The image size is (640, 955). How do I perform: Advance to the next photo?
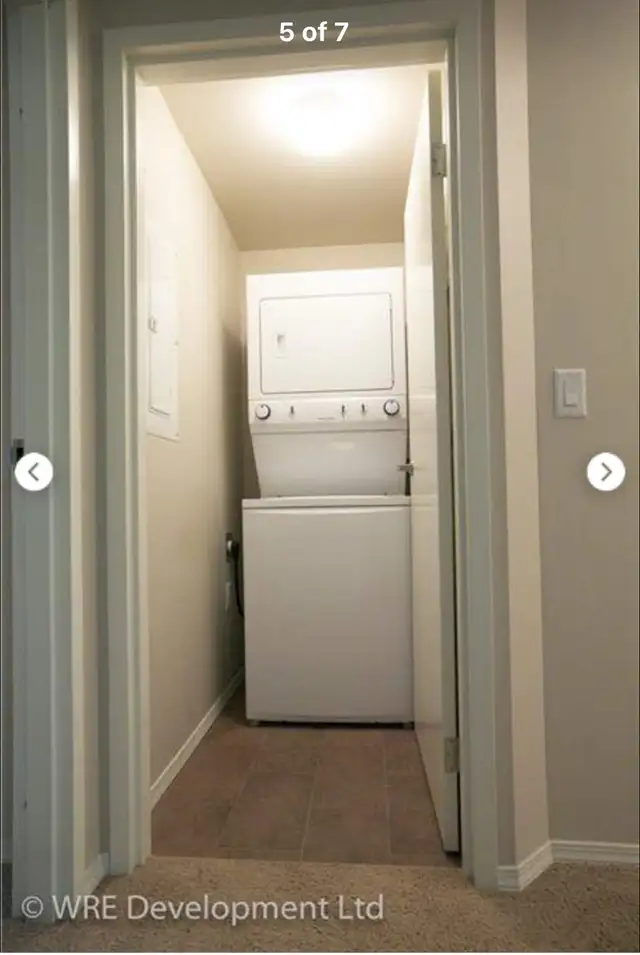(x=605, y=472)
